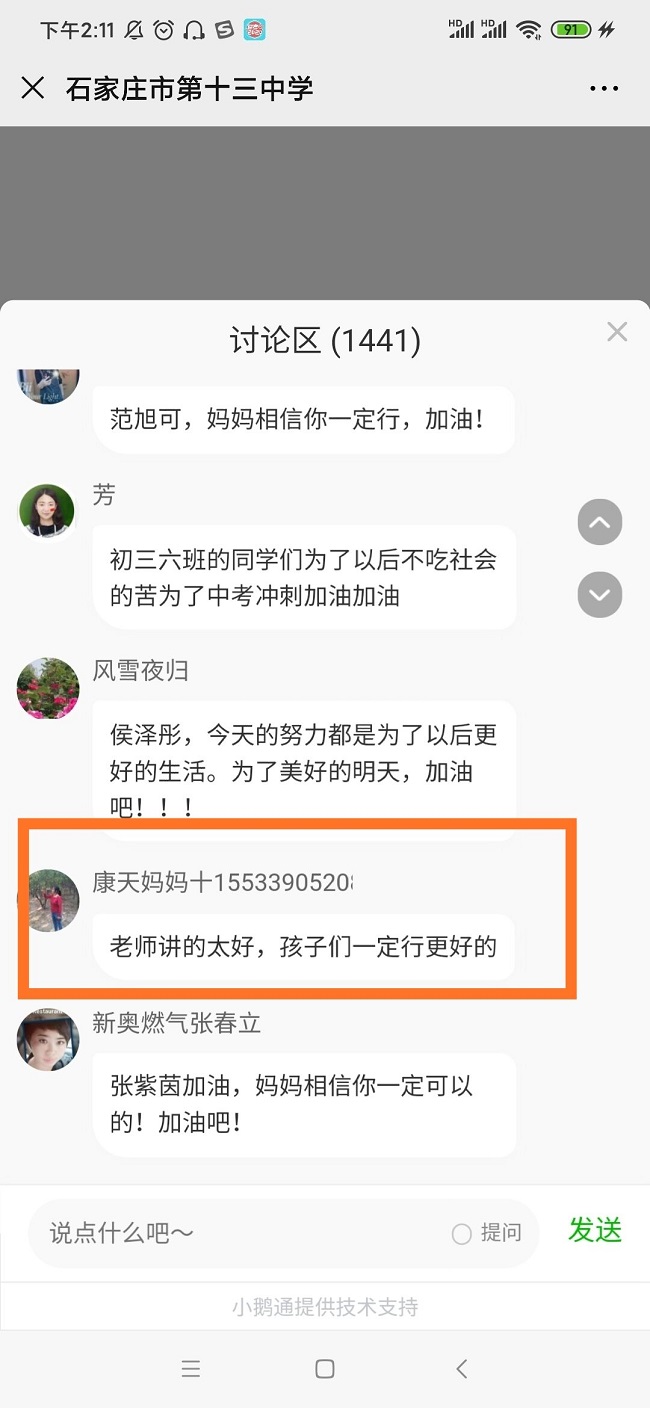Tap the up arrow button

(x=600, y=522)
